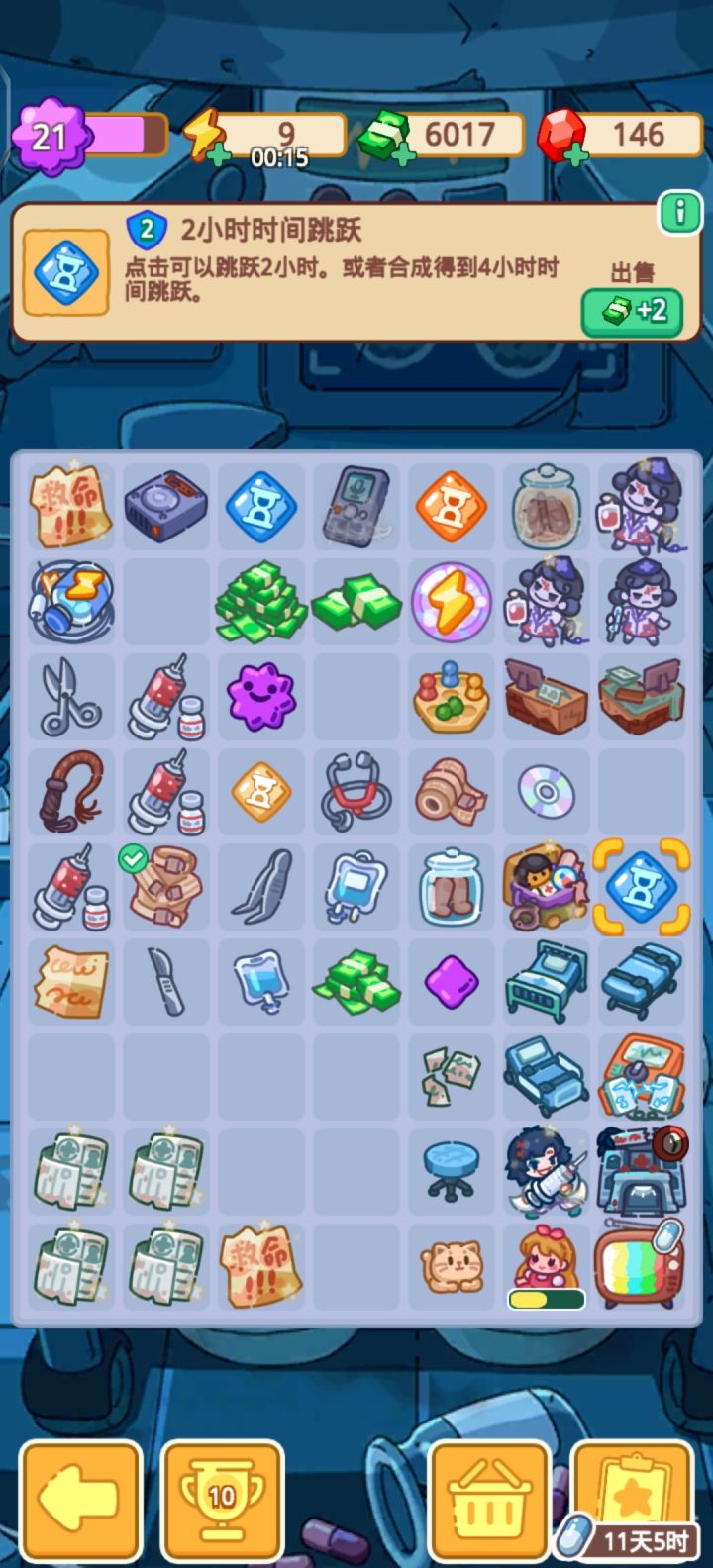Tap the red stethoscope item
713x1568 pixels.
click(x=356, y=792)
